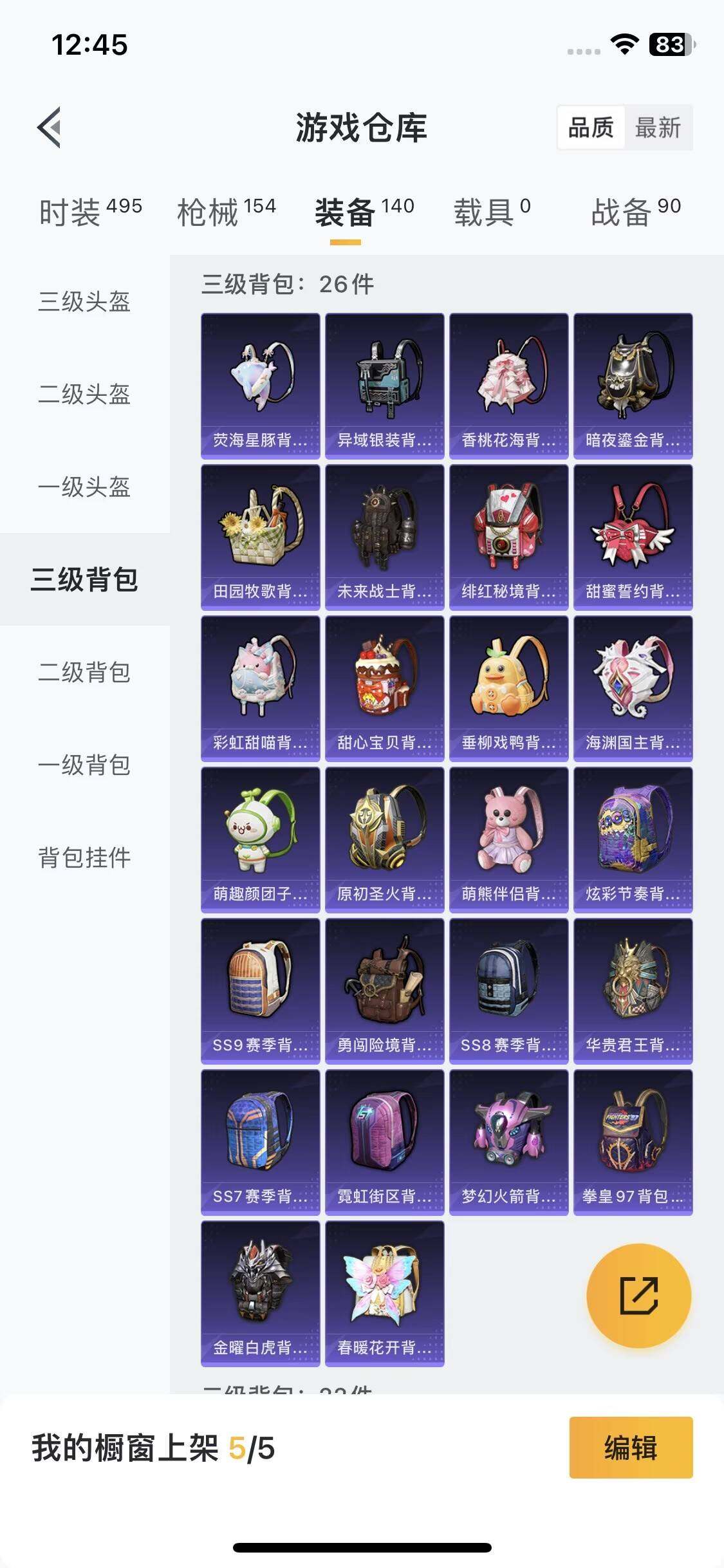
Task: Sort by 品质
Action: [590, 127]
